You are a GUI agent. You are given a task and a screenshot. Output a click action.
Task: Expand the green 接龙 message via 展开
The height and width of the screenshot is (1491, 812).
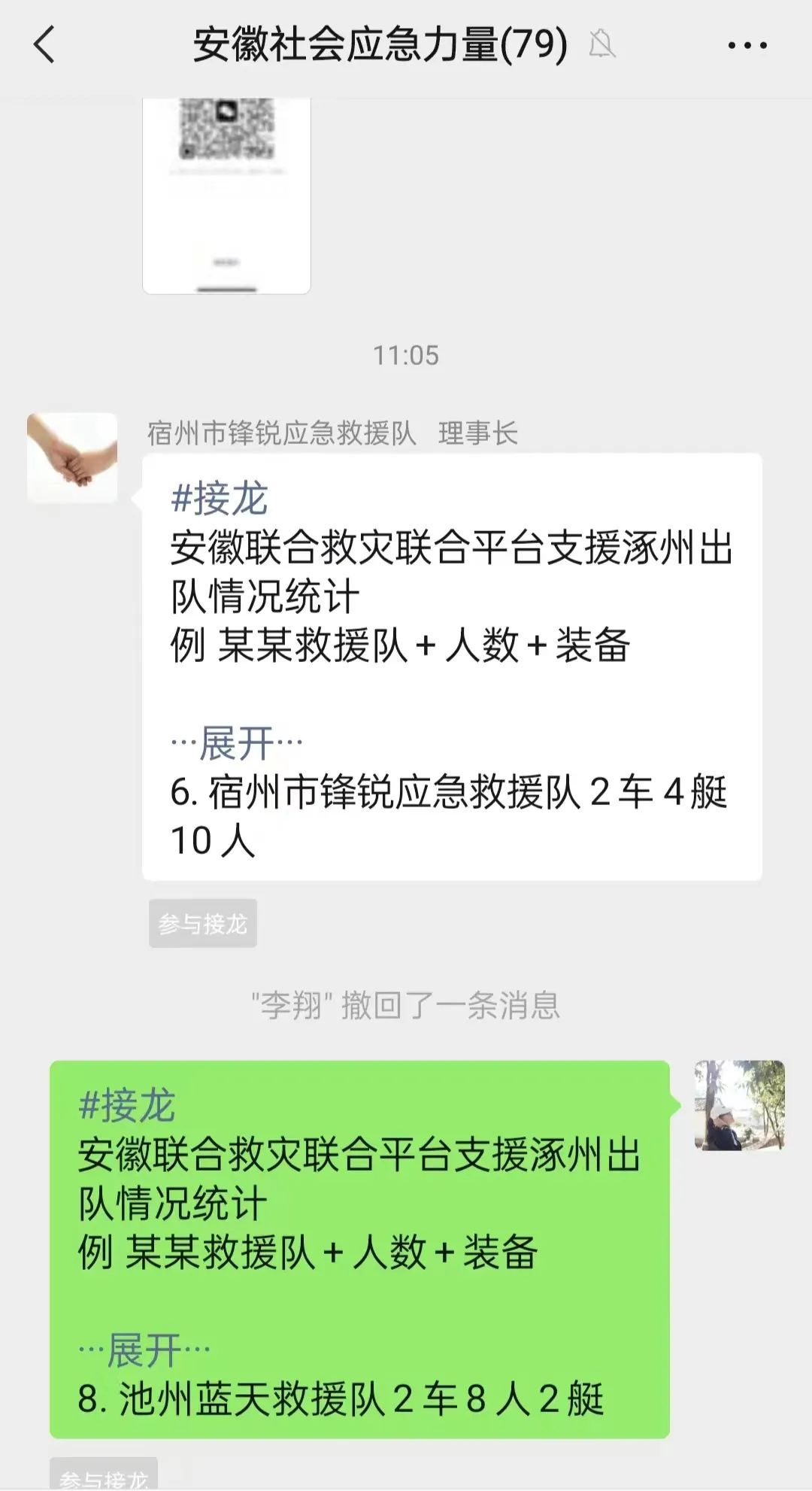pos(144,1350)
